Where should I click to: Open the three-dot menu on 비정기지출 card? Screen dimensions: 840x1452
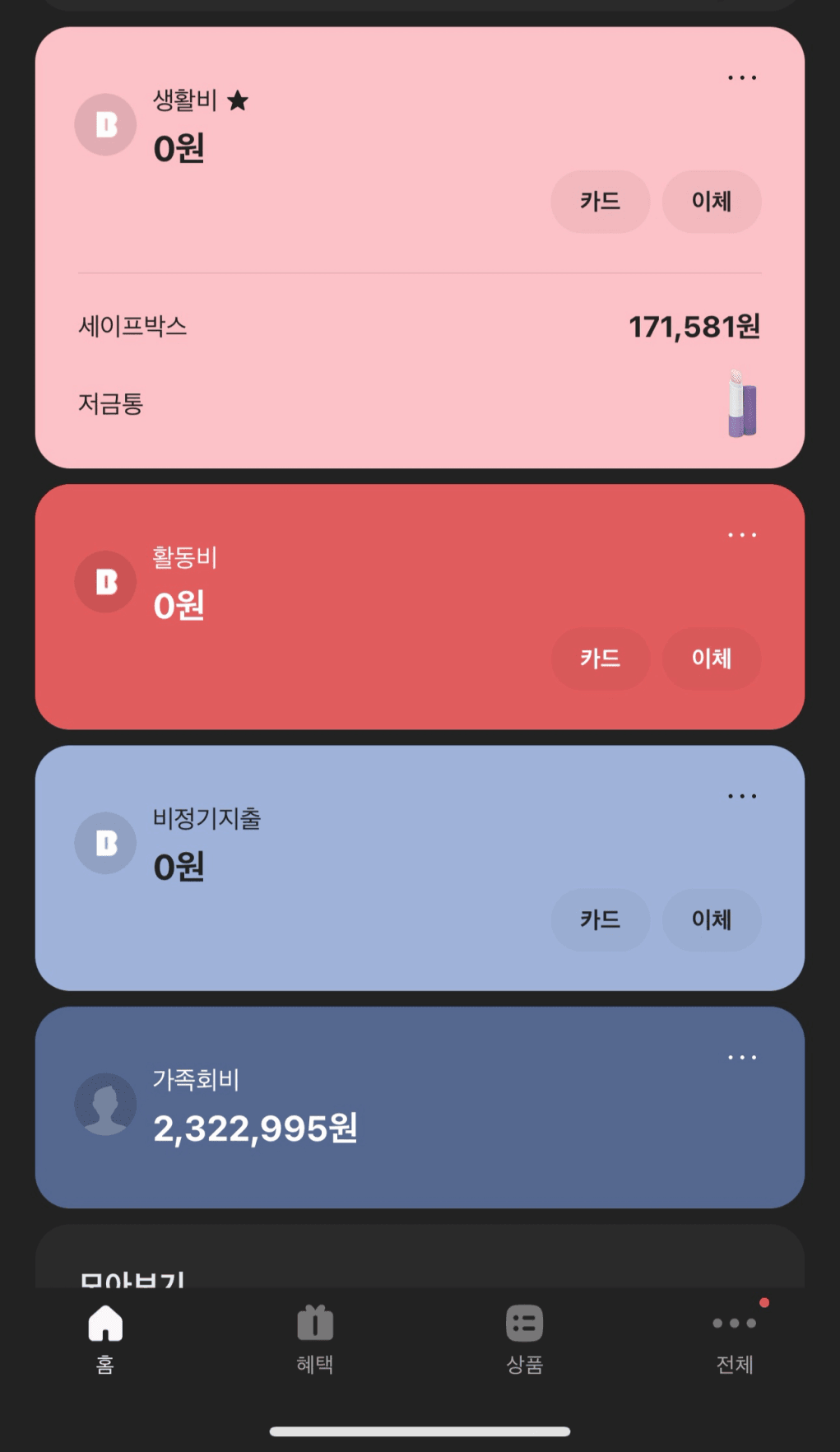click(741, 796)
